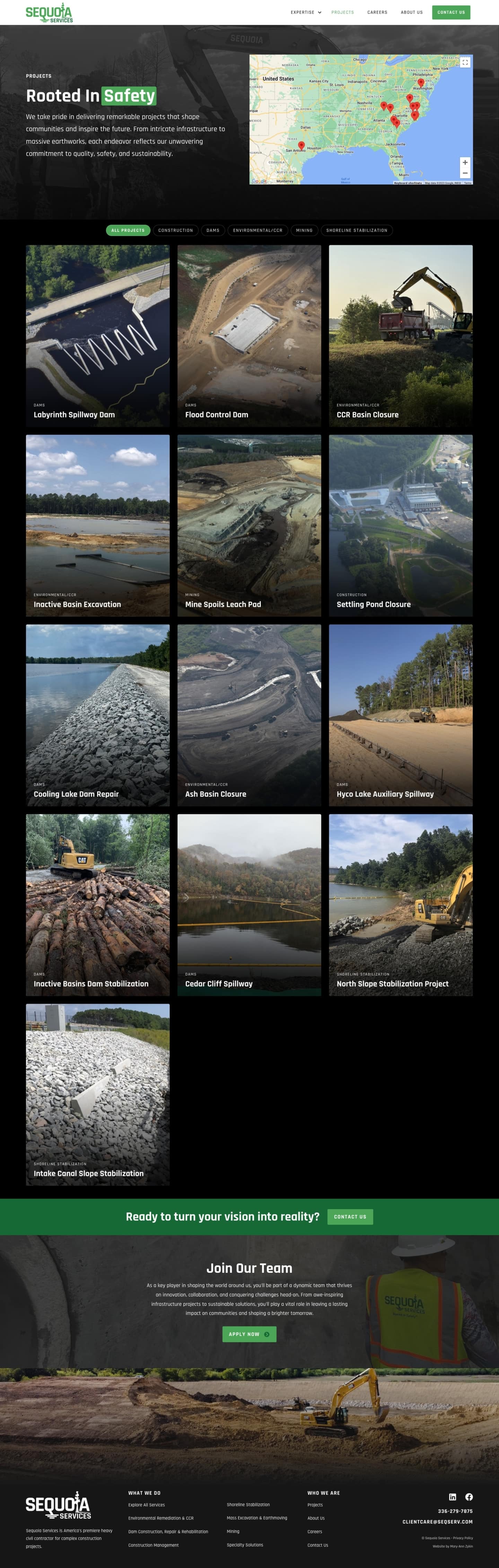
Task: Switch to the Mining filter
Action: tap(304, 231)
